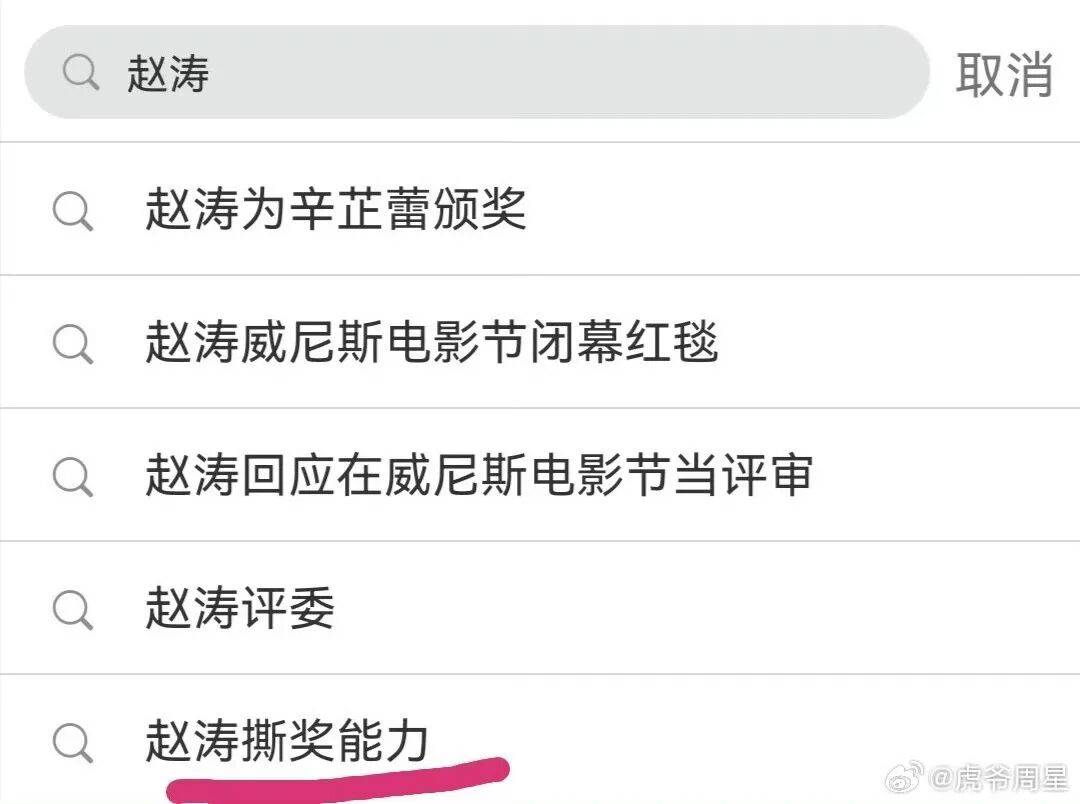This screenshot has width=1080, height=804.
Task: Open suggestion 赵涛威尼斯电影节闭幕红毯
Action: (x=431, y=343)
